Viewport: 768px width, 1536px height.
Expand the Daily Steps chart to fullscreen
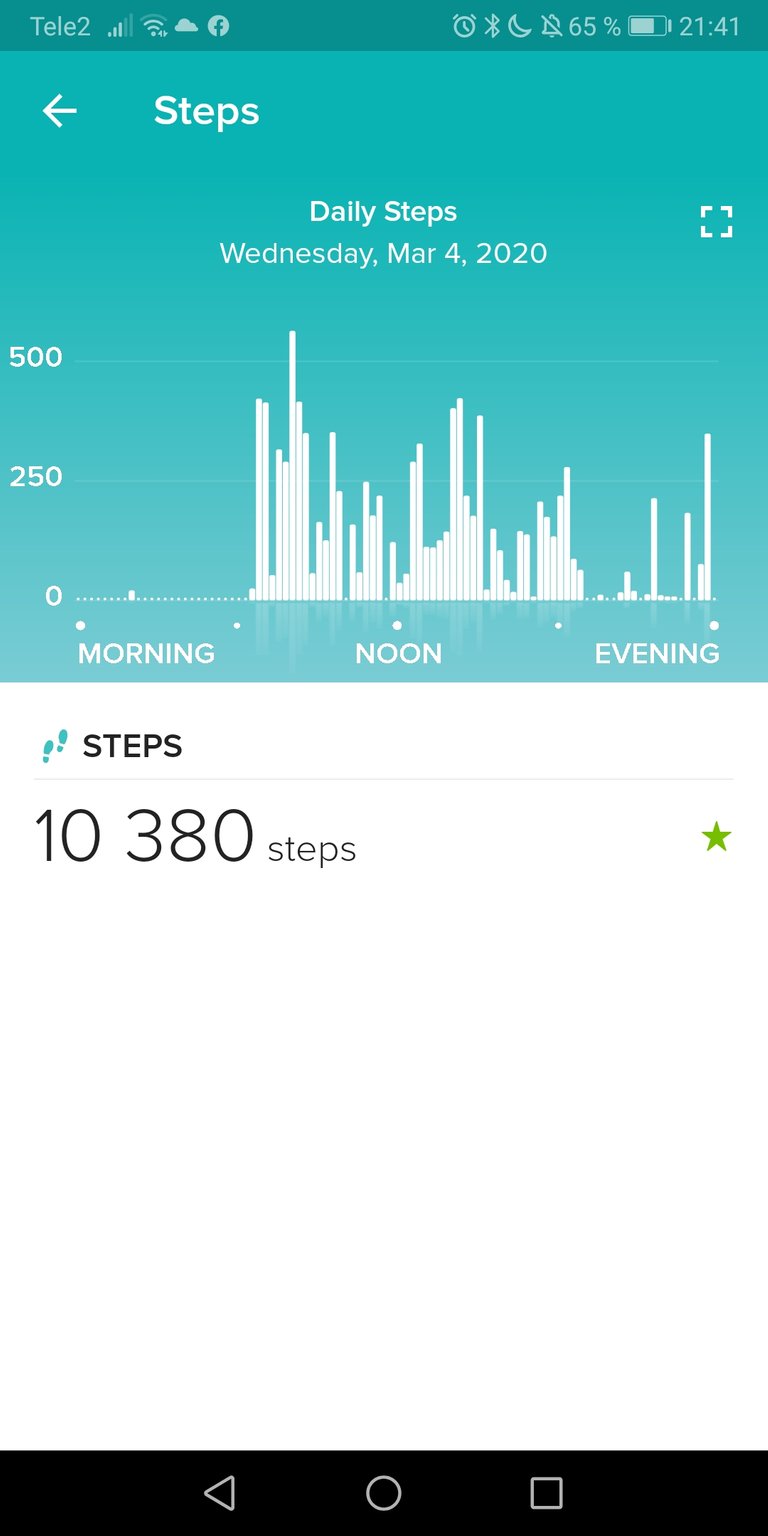[716, 222]
